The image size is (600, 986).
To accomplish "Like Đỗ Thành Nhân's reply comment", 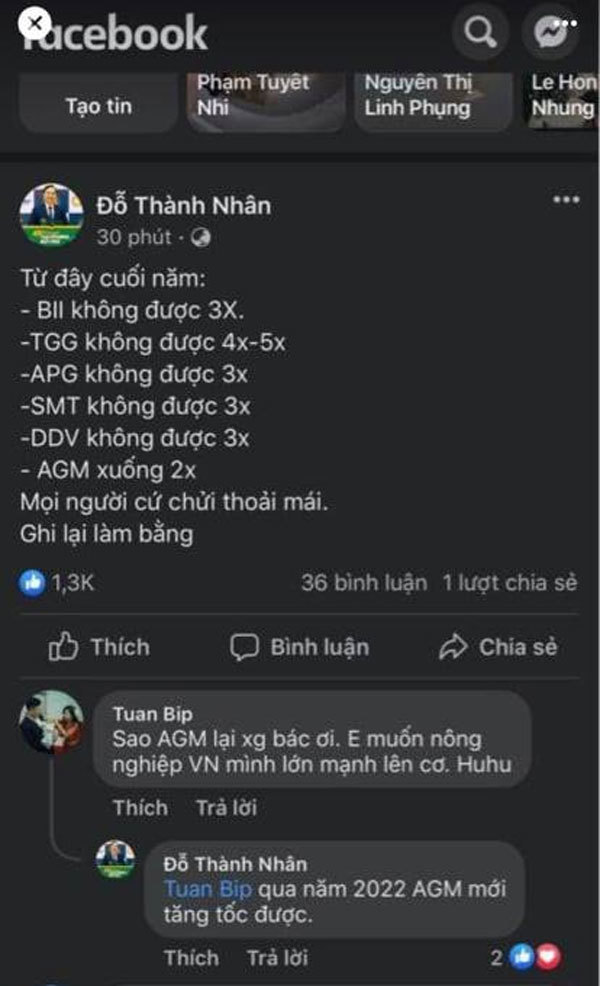I will pyautogui.click(x=191, y=958).
